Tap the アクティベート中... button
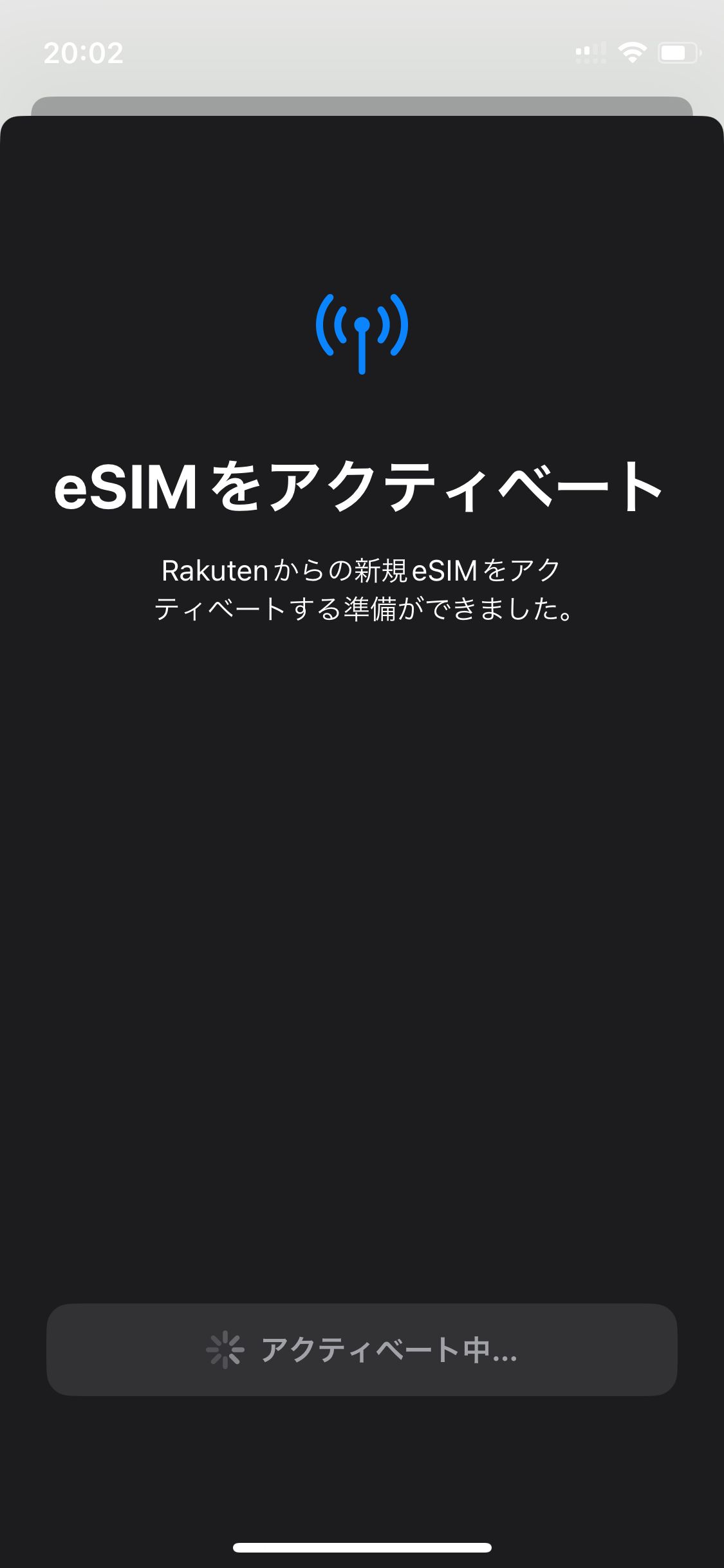This screenshot has height=1568, width=724. point(362,1350)
